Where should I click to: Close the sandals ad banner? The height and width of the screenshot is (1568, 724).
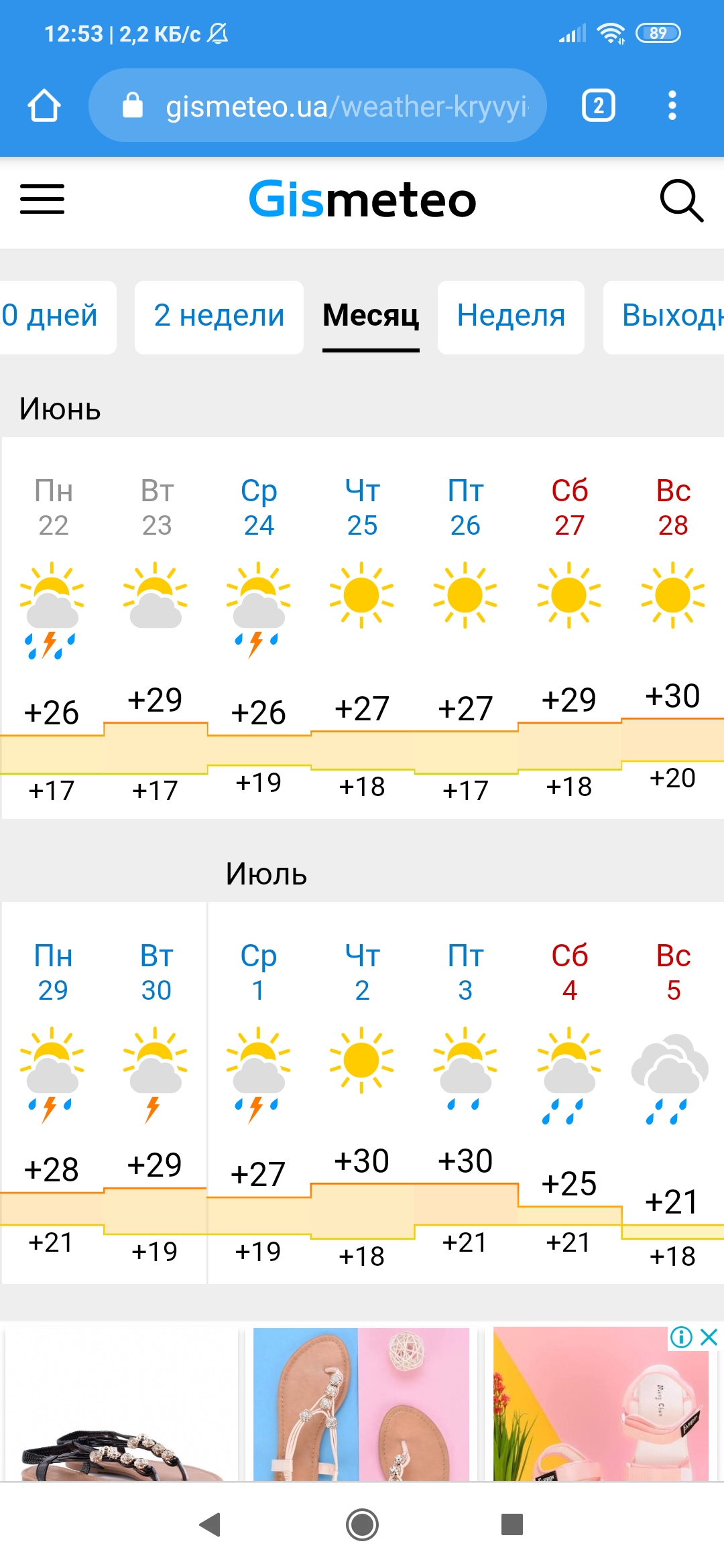pyautogui.click(x=709, y=1337)
